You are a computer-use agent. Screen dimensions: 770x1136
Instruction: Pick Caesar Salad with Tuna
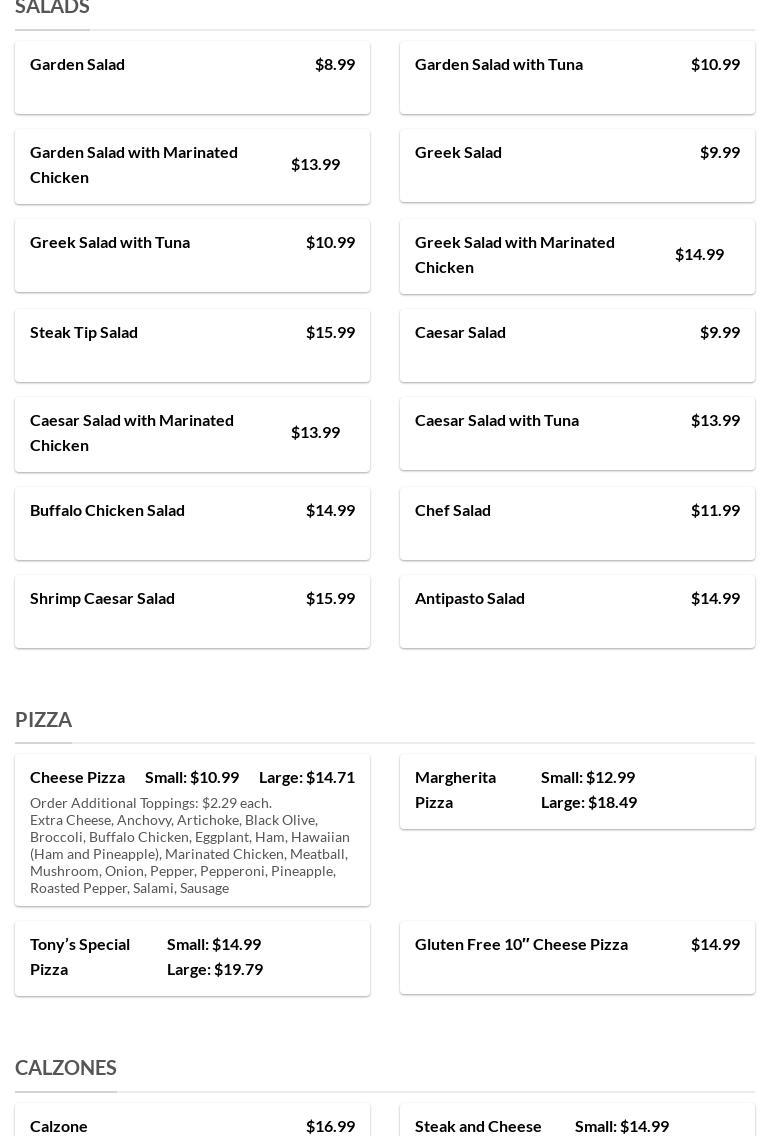click(x=577, y=433)
